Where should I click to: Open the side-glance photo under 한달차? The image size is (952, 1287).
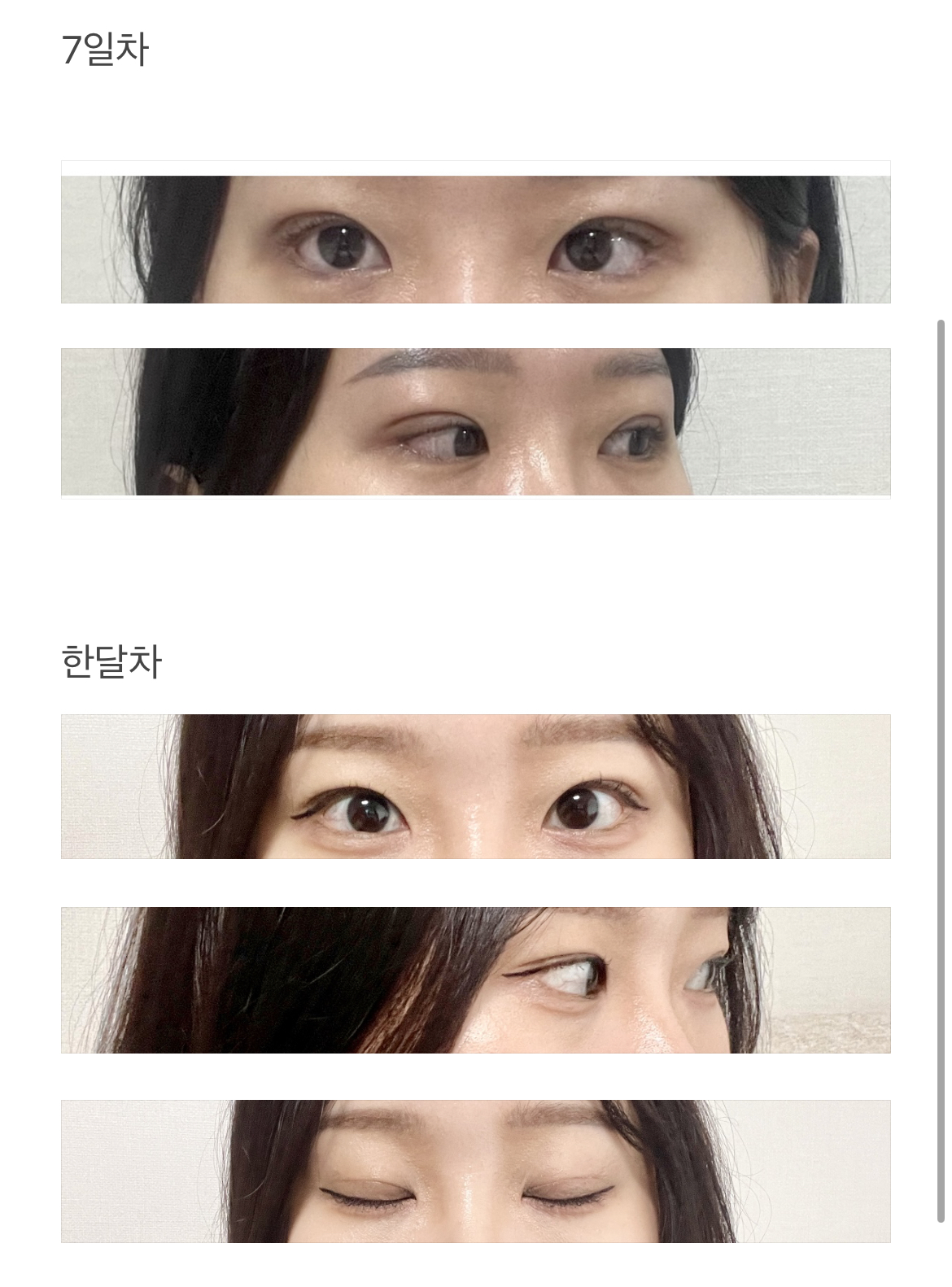click(475, 979)
